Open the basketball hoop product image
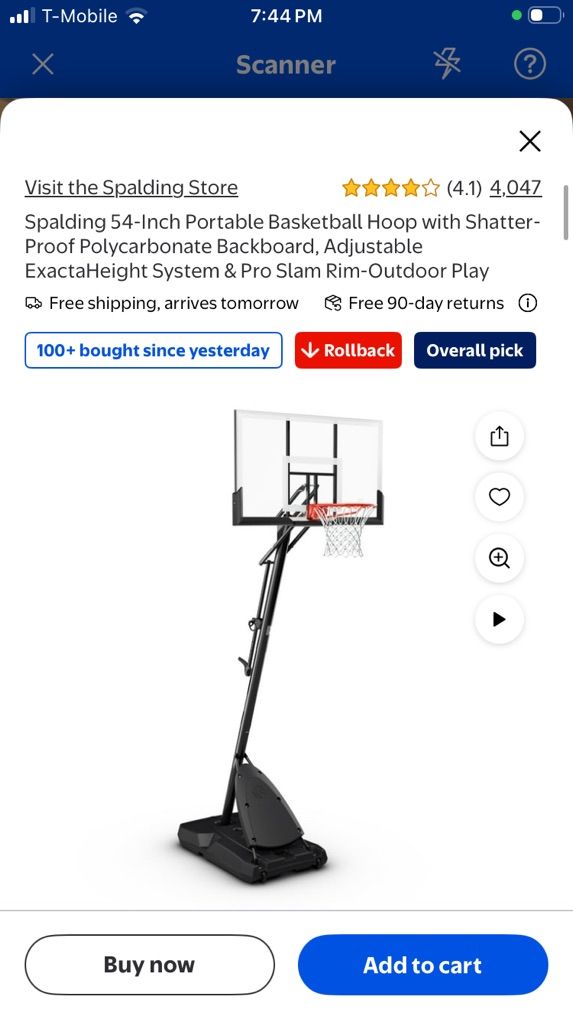This screenshot has height=1020, width=573. [x=280, y=645]
